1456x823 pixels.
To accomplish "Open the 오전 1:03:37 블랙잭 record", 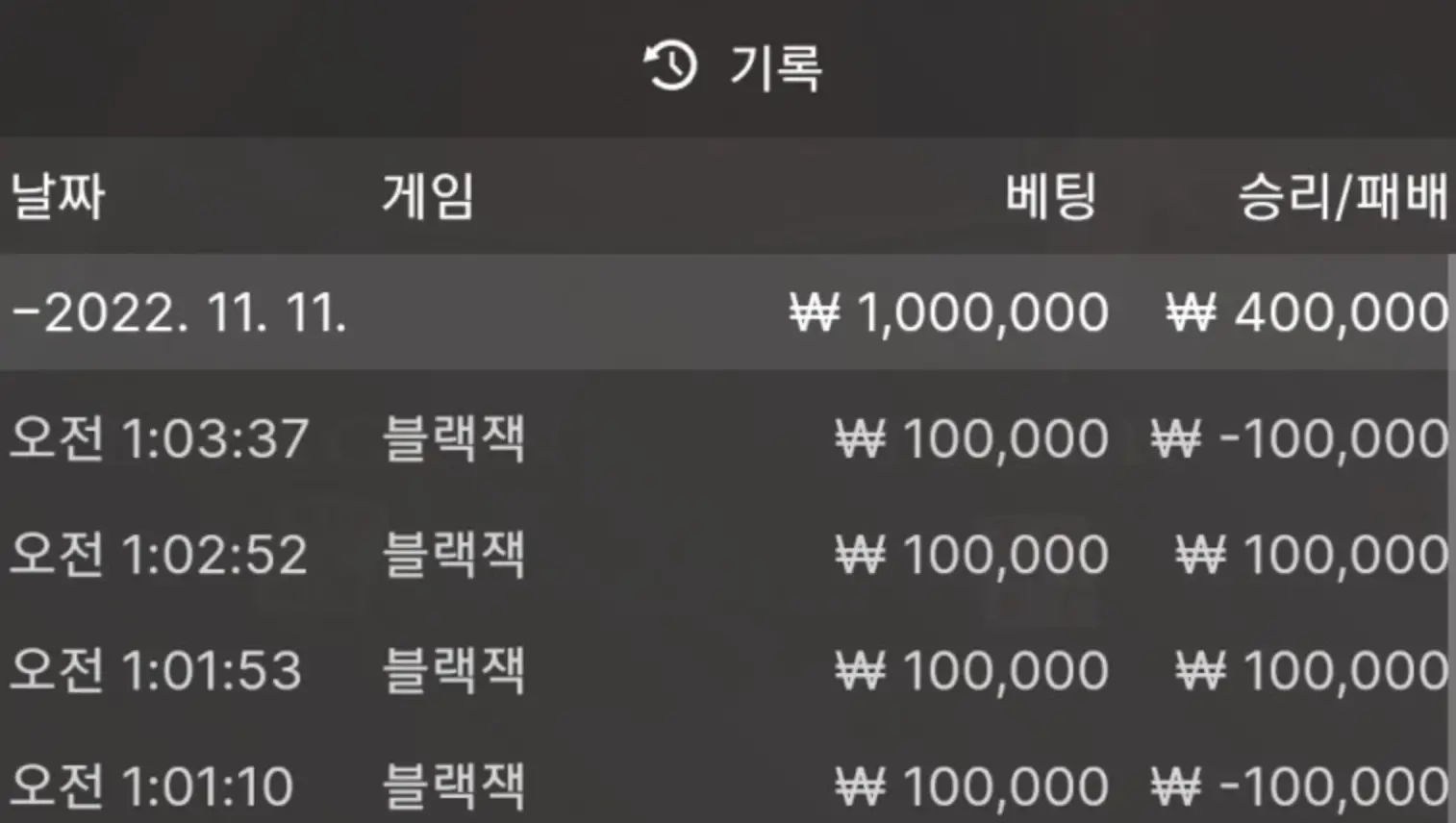I will click(x=454, y=438).
